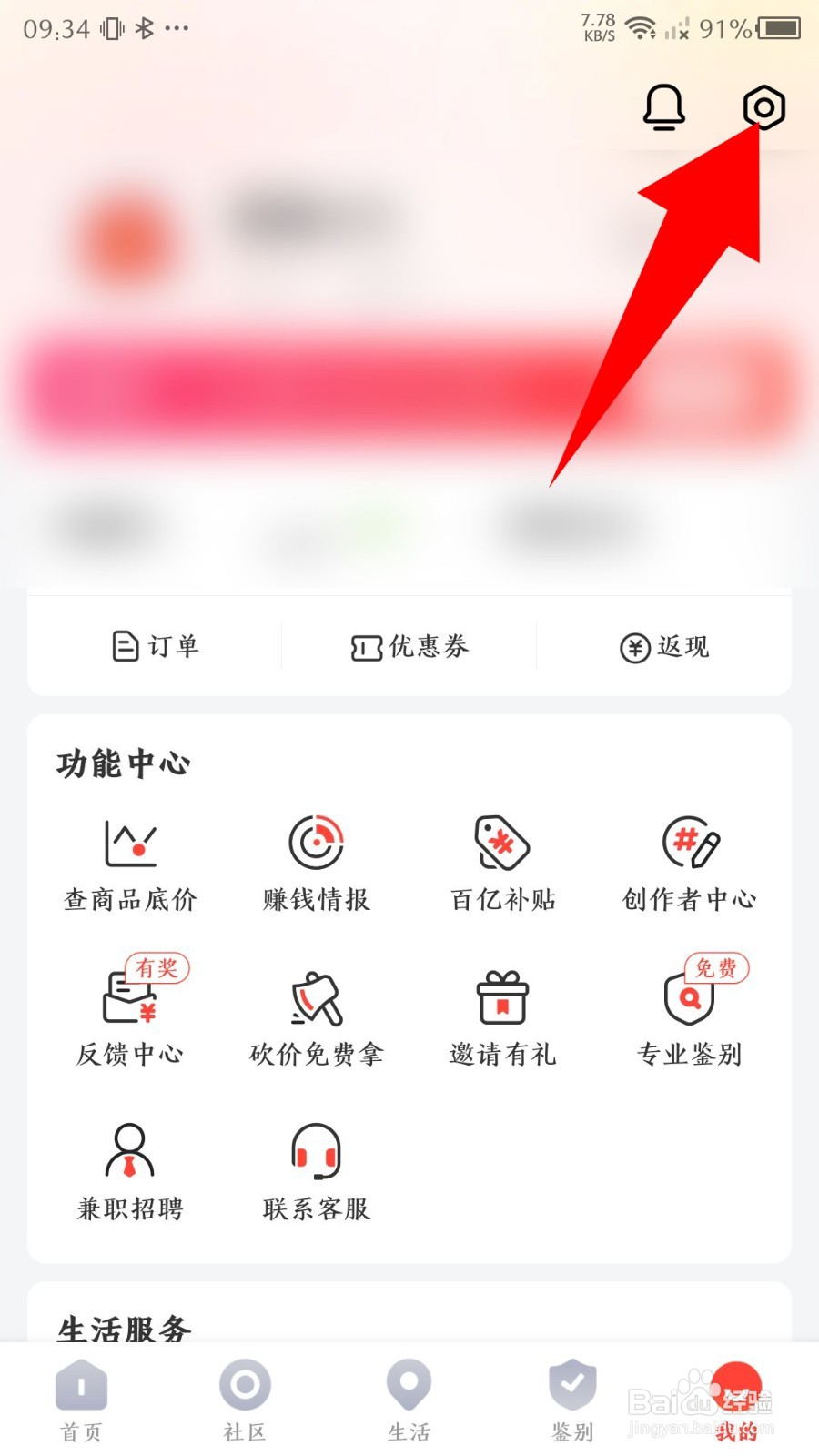The width and height of the screenshot is (819, 1456).
Task: Open 邀请有礼 invite rewards
Action: click(502, 1015)
